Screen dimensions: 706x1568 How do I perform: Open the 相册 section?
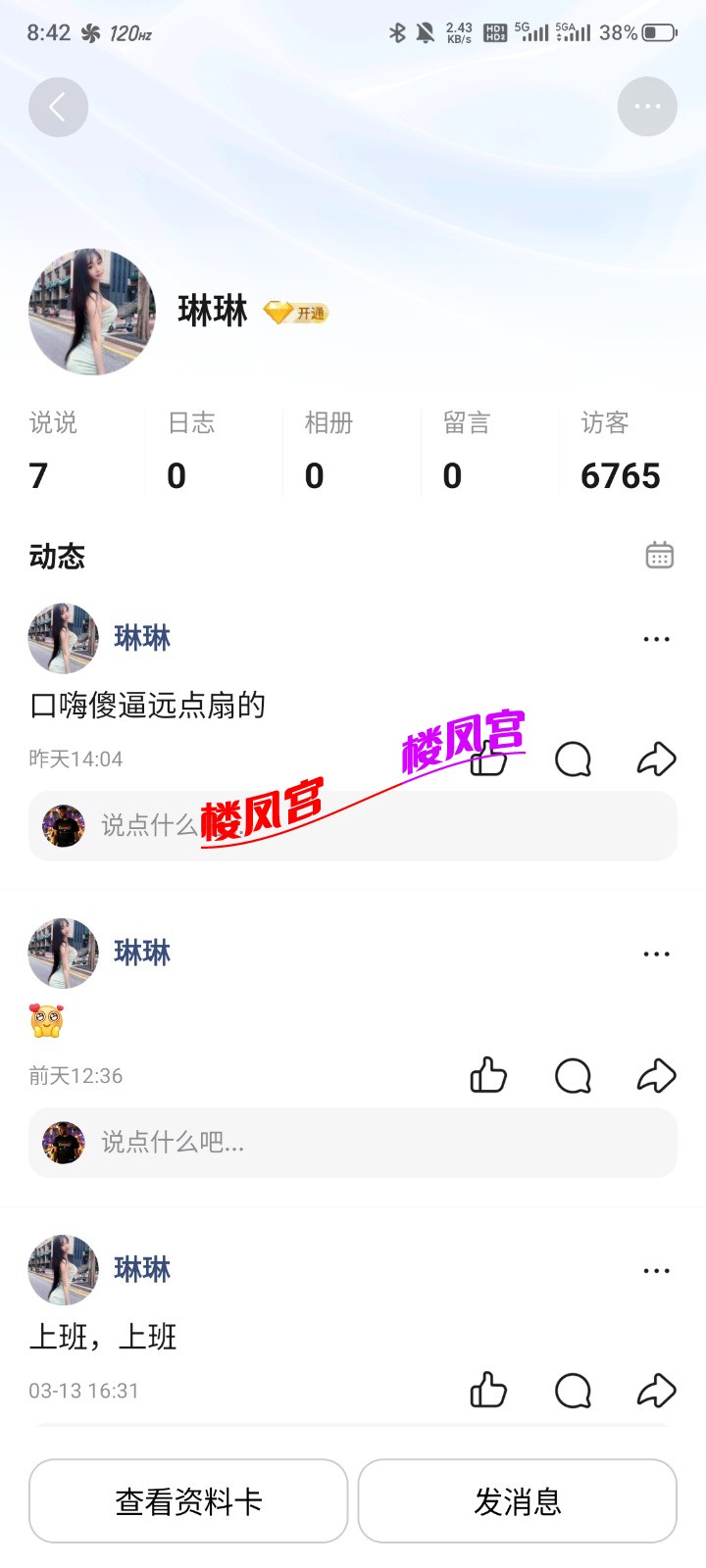point(328,451)
